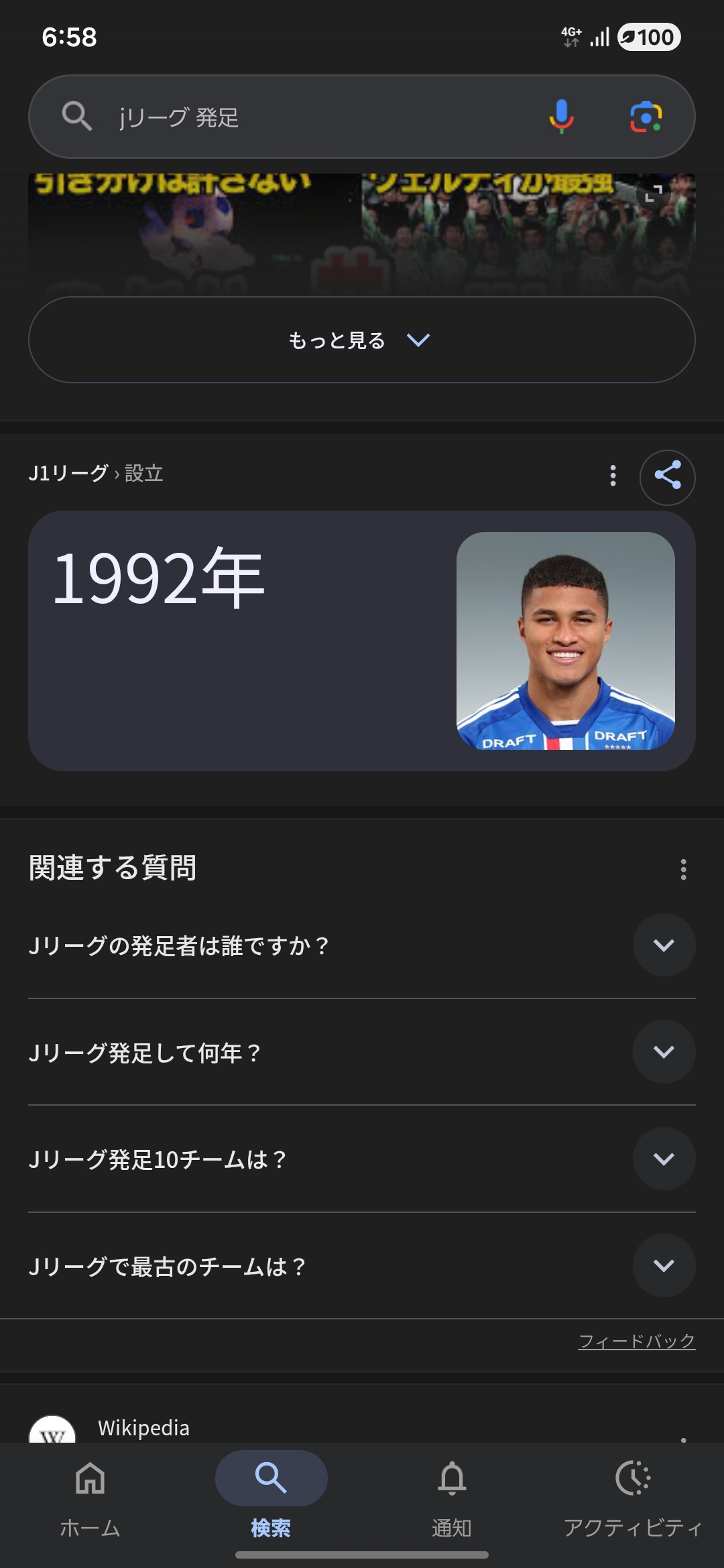Open Google Lens camera search
This screenshot has height=1568, width=724.
click(x=646, y=117)
